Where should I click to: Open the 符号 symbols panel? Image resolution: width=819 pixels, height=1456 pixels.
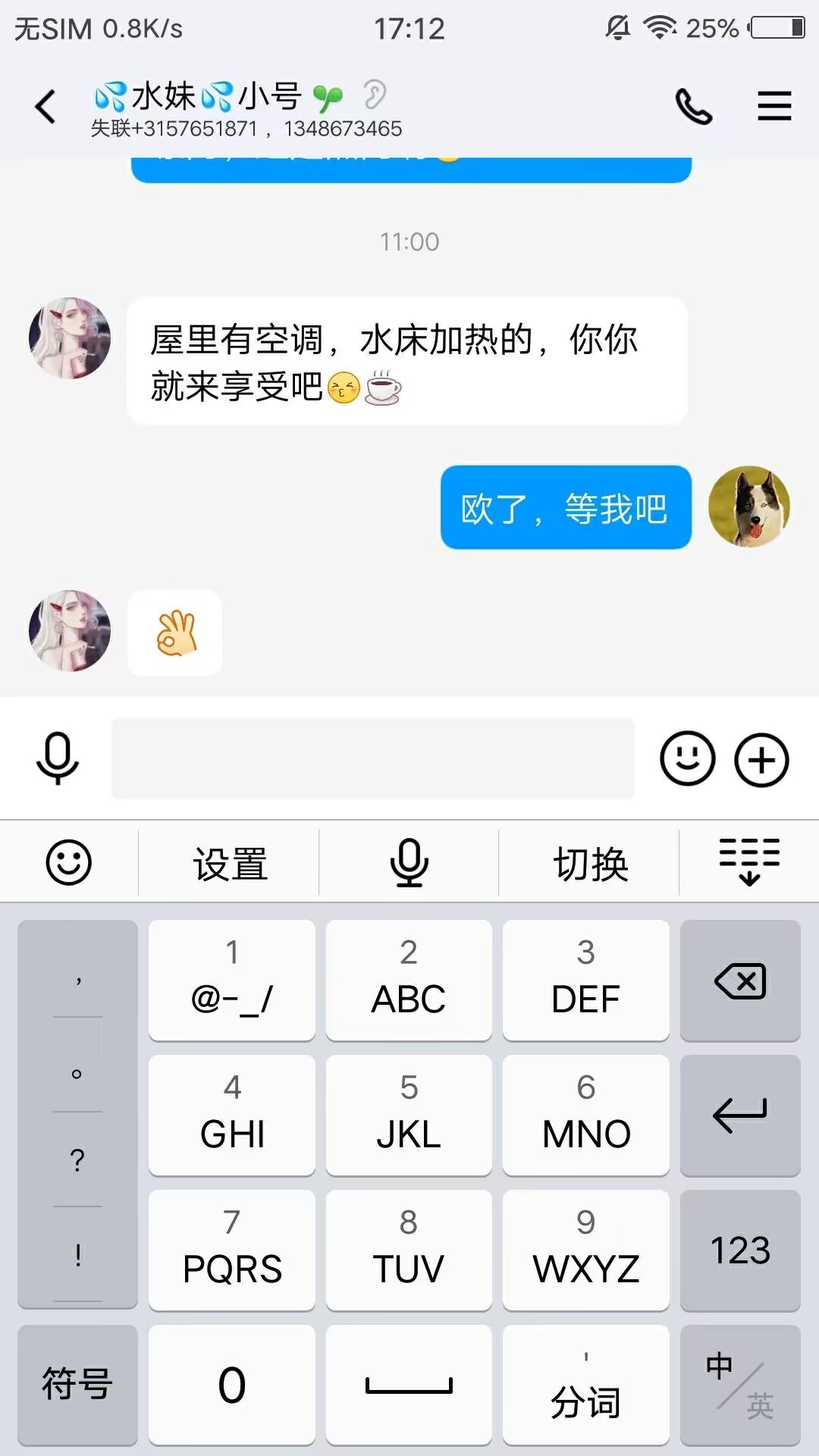[77, 1384]
